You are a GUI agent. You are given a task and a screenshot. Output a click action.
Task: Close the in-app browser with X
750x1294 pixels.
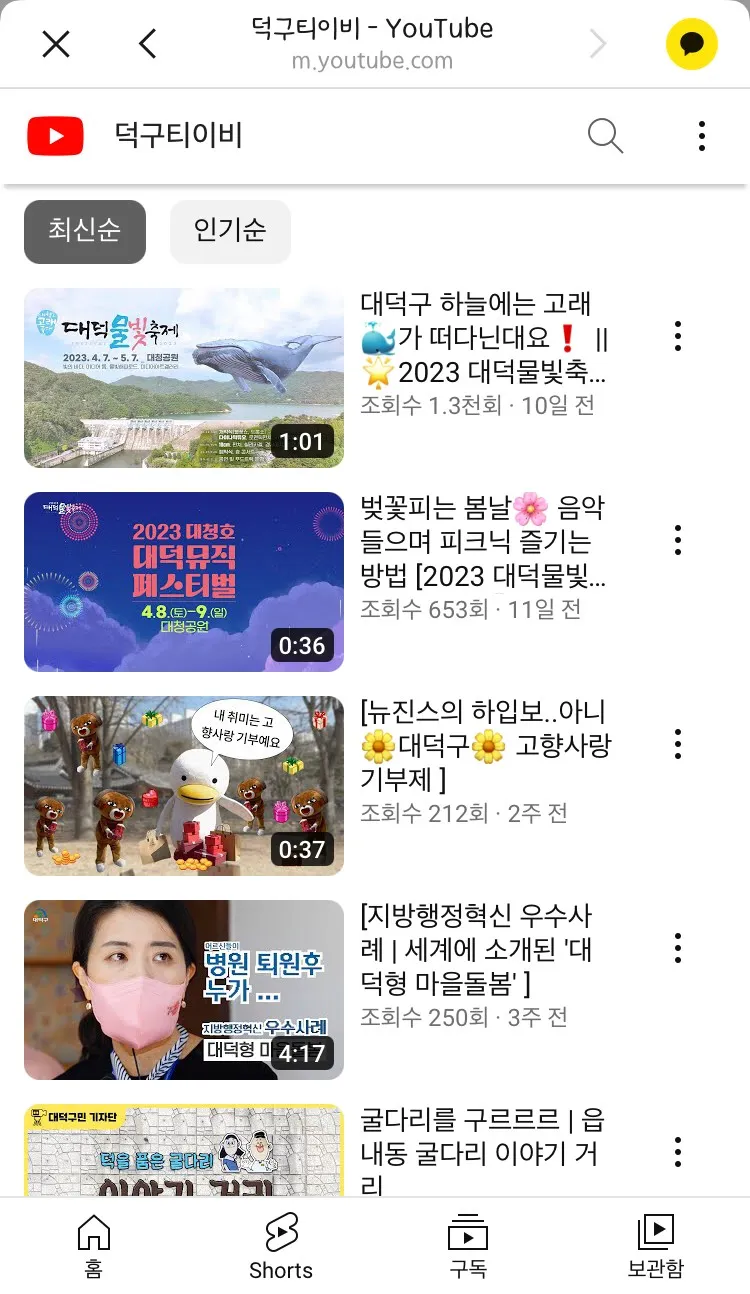coord(56,44)
